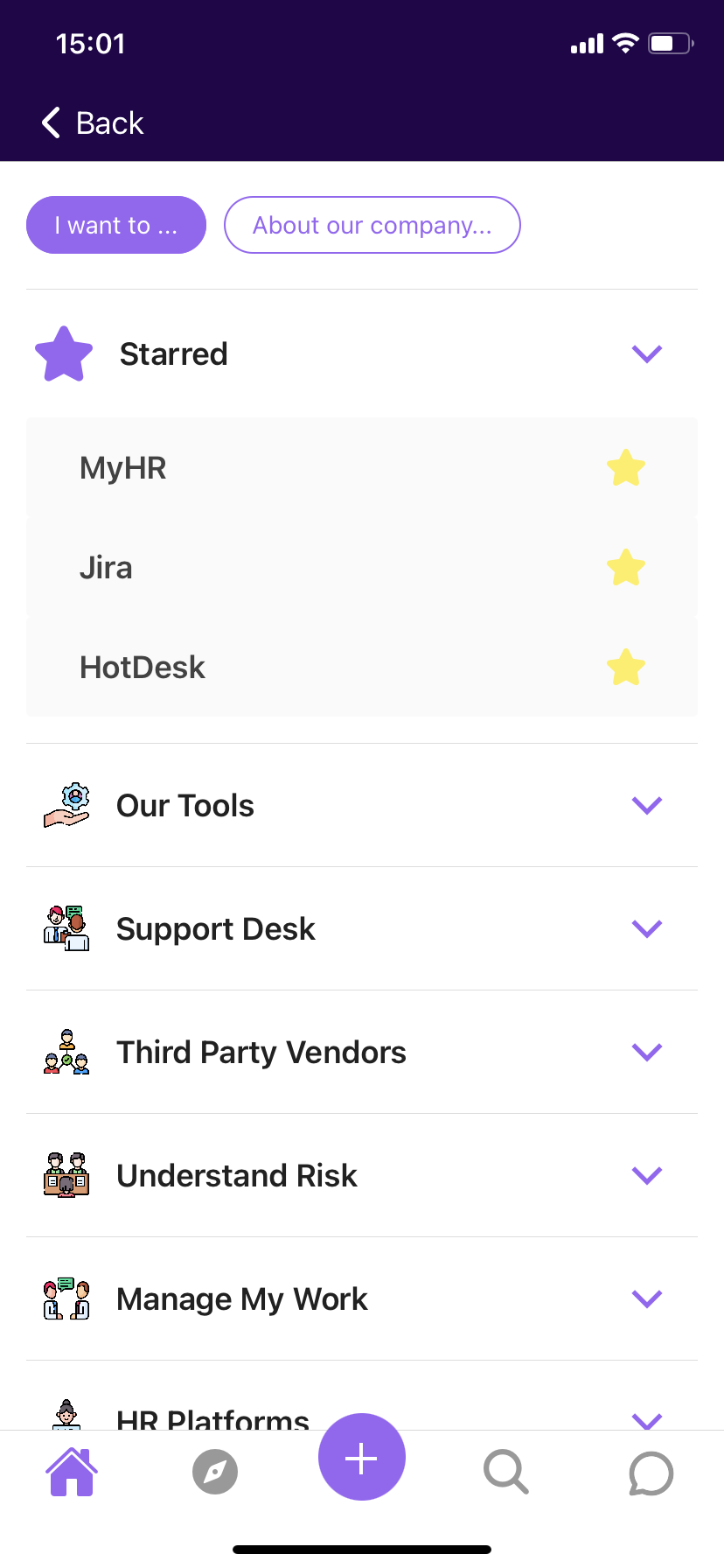Screen dimensions: 724x1568
Task: Tap the HR Platforms icon
Action: (x=65, y=1416)
